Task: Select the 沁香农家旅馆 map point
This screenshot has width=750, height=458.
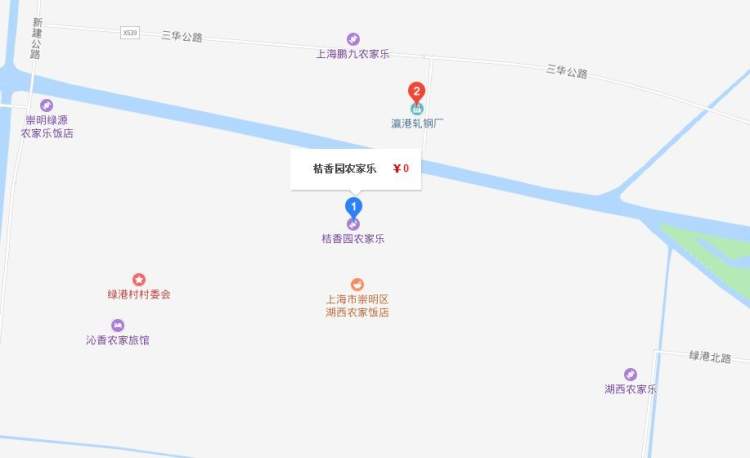Action: [x=118, y=325]
